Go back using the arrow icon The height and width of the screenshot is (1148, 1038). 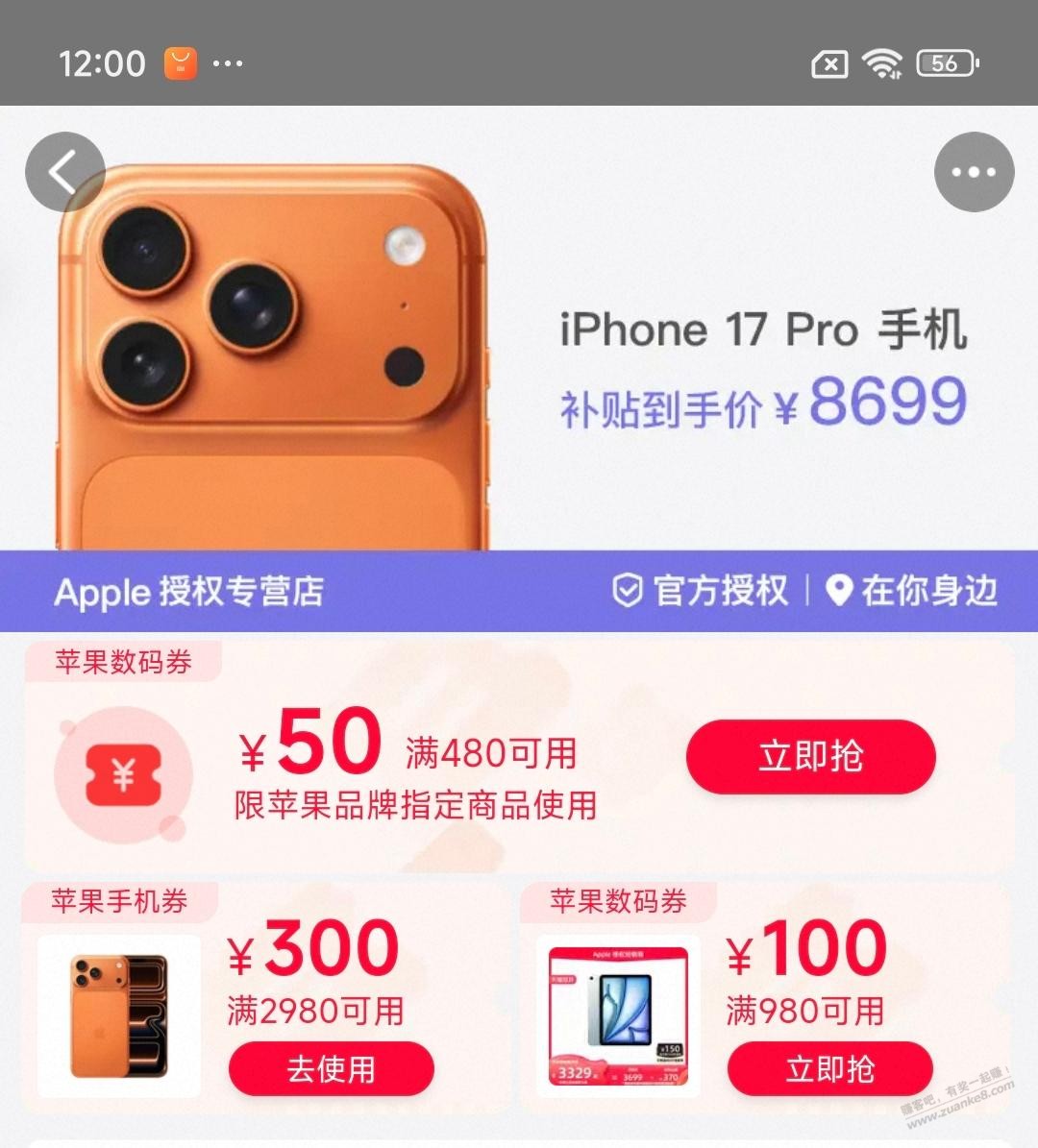click(64, 172)
